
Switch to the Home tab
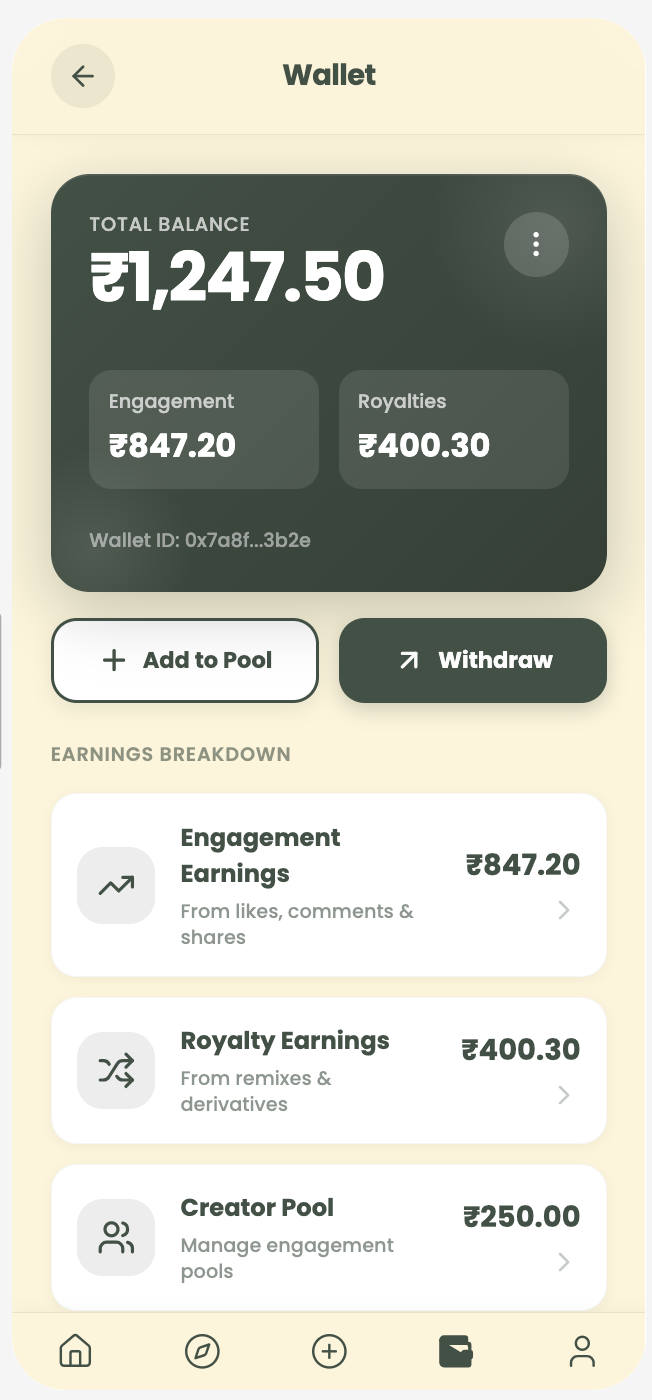coord(75,1352)
